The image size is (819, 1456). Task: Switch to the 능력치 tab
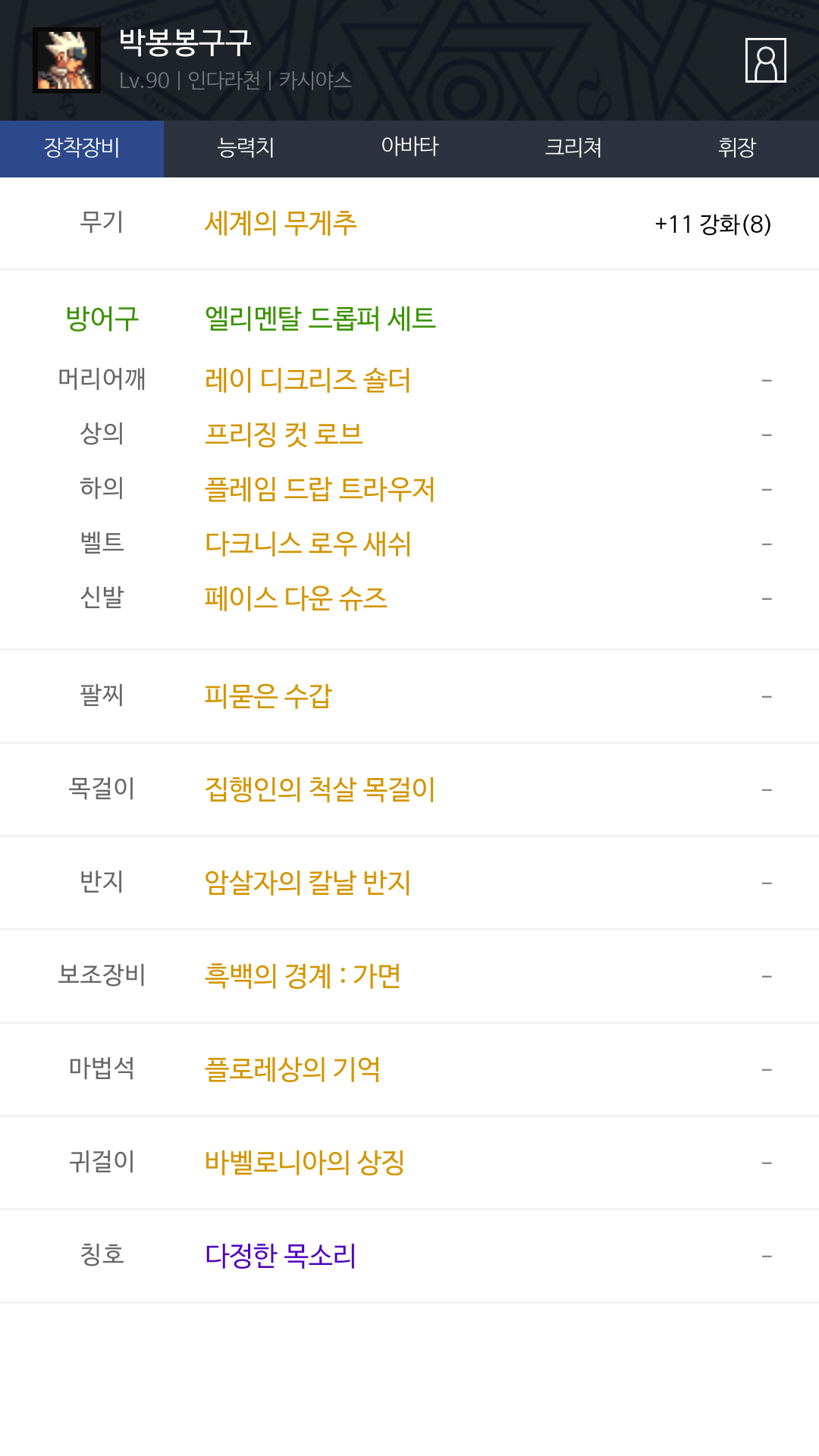(246, 149)
